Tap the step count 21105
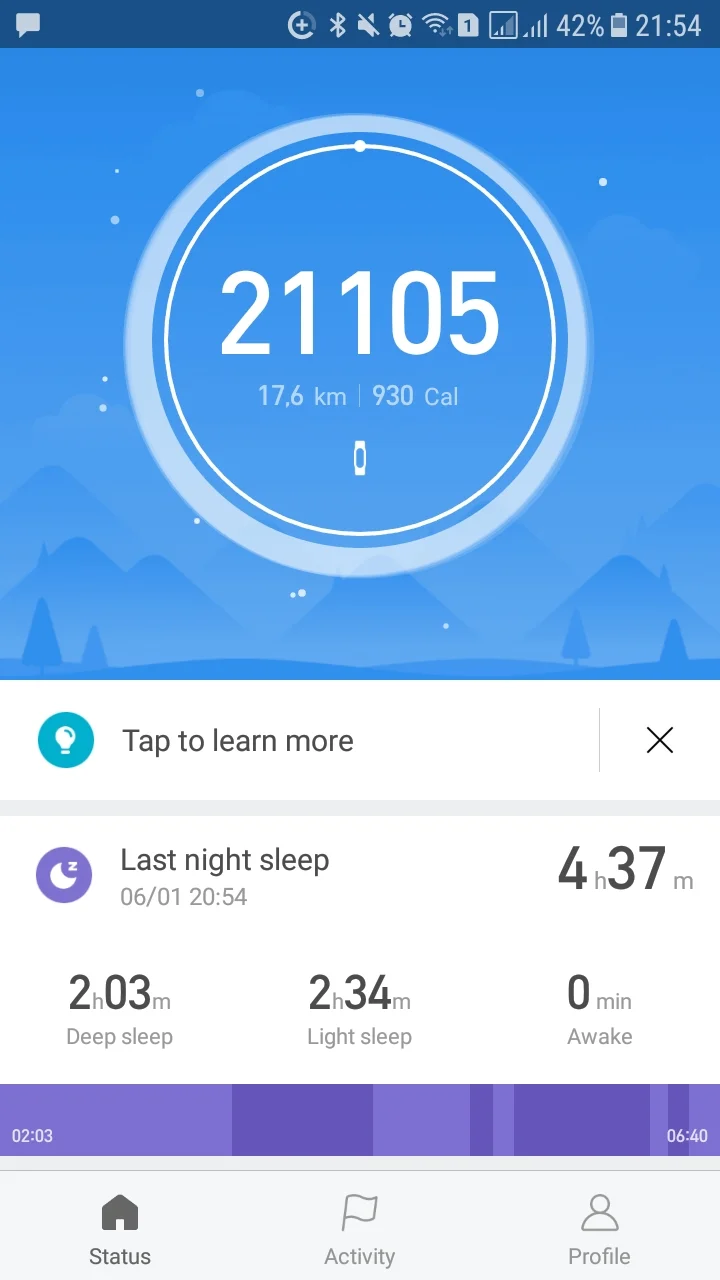Screen dimensions: 720x1280 360,315
